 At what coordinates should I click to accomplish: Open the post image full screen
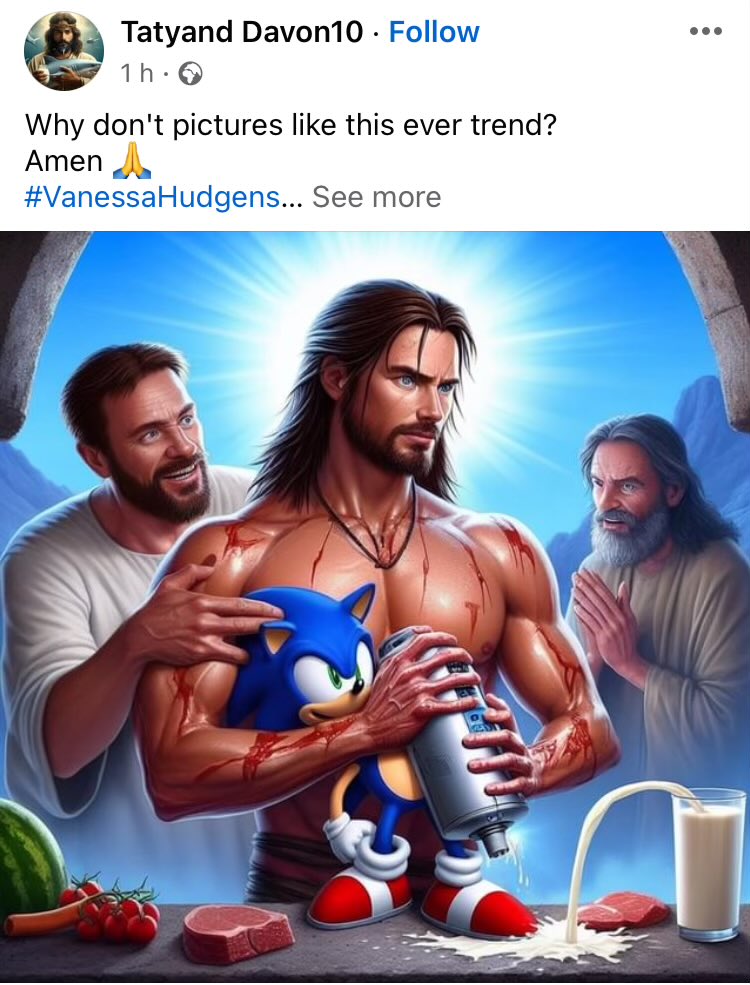pos(375,600)
